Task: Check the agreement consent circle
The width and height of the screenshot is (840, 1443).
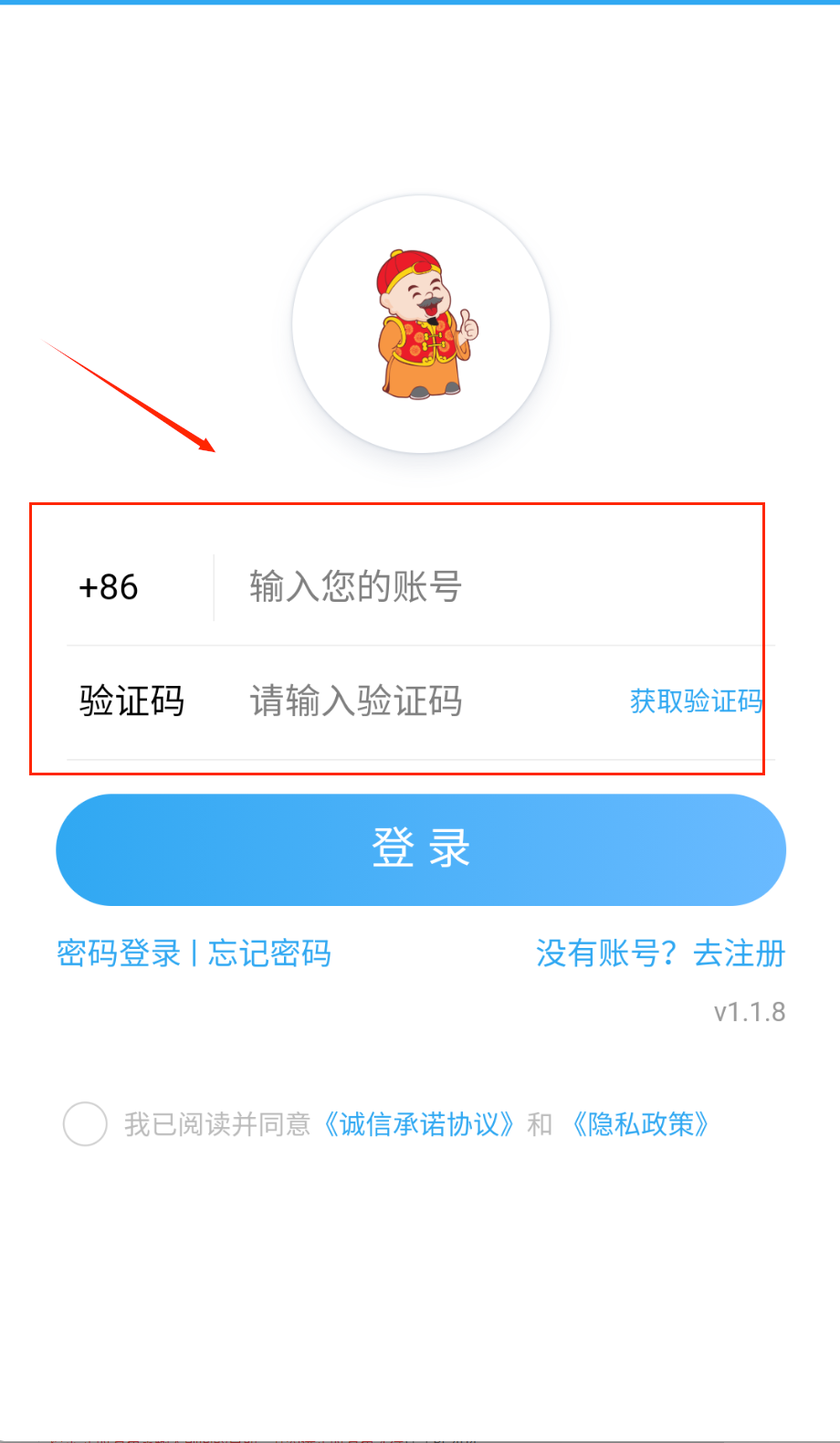Action: pos(85,1123)
